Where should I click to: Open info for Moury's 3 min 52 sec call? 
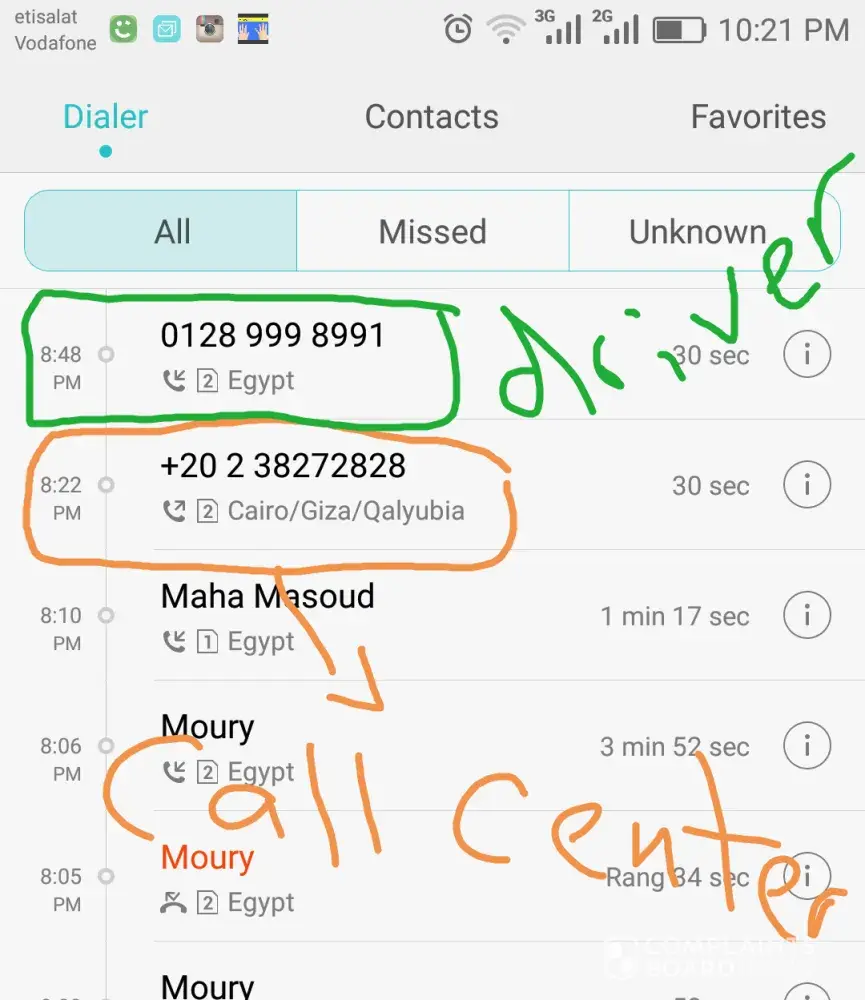tap(806, 746)
